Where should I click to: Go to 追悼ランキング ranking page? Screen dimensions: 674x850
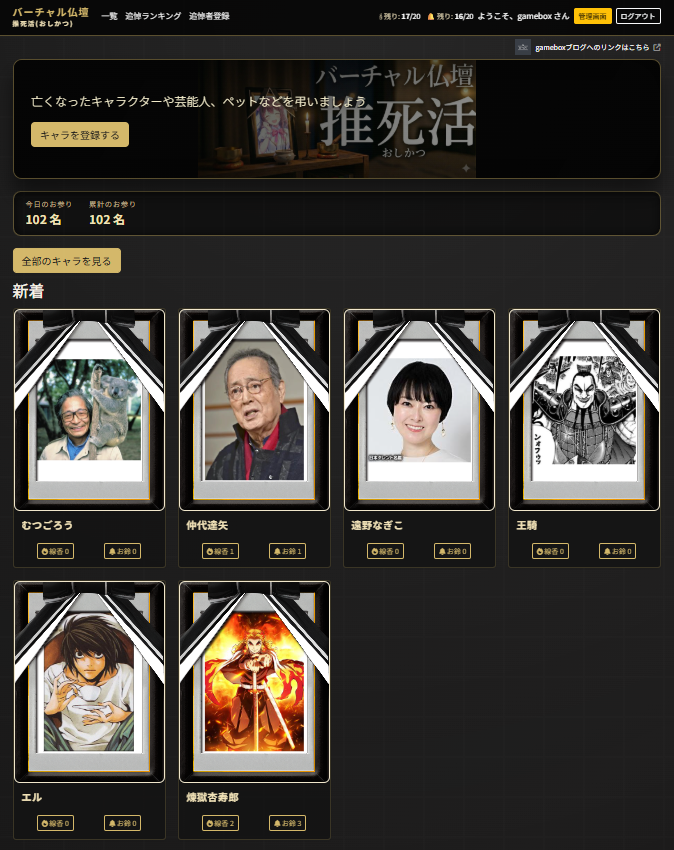[x=153, y=16]
